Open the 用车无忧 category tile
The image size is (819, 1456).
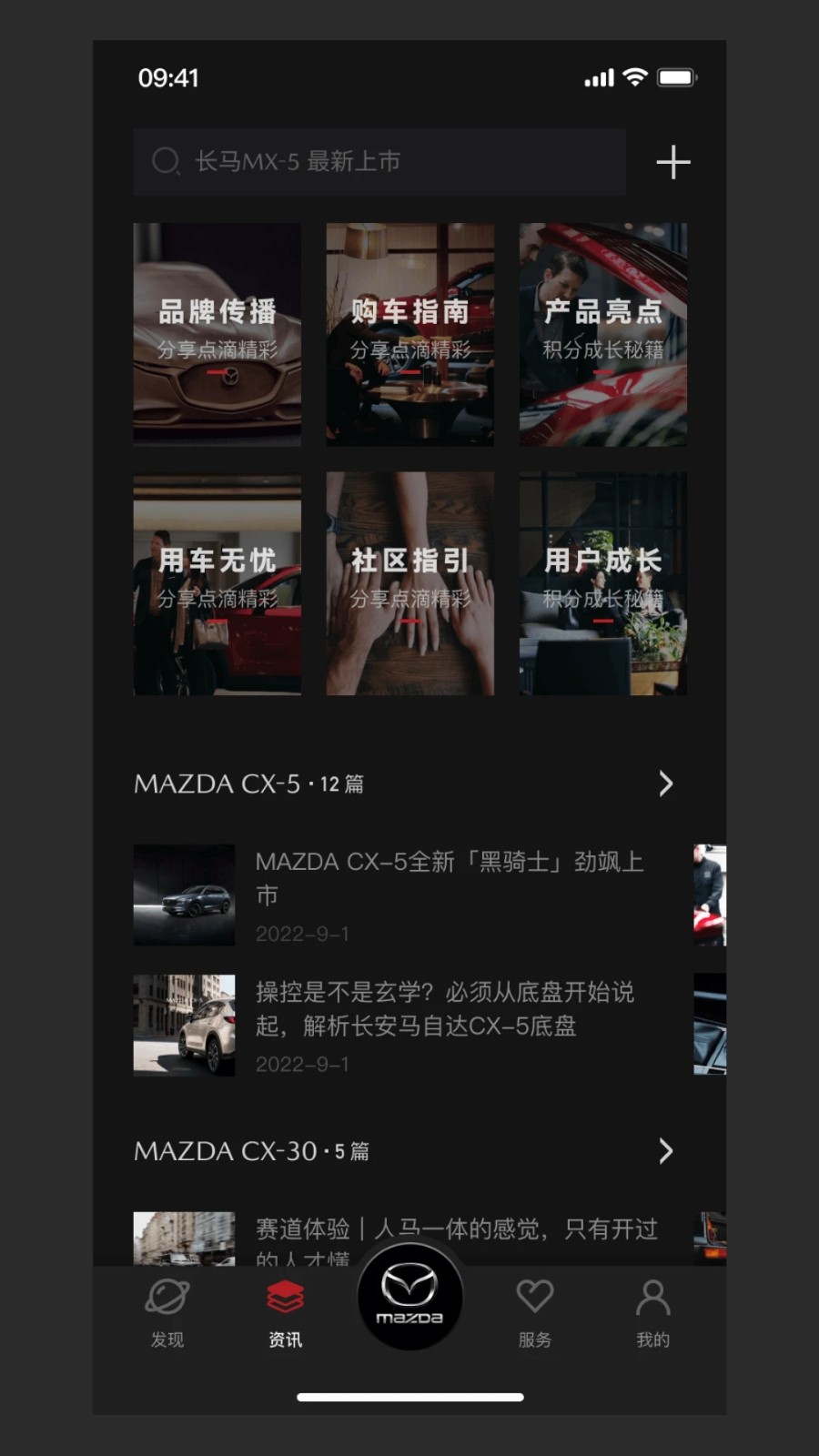pyautogui.click(x=217, y=584)
